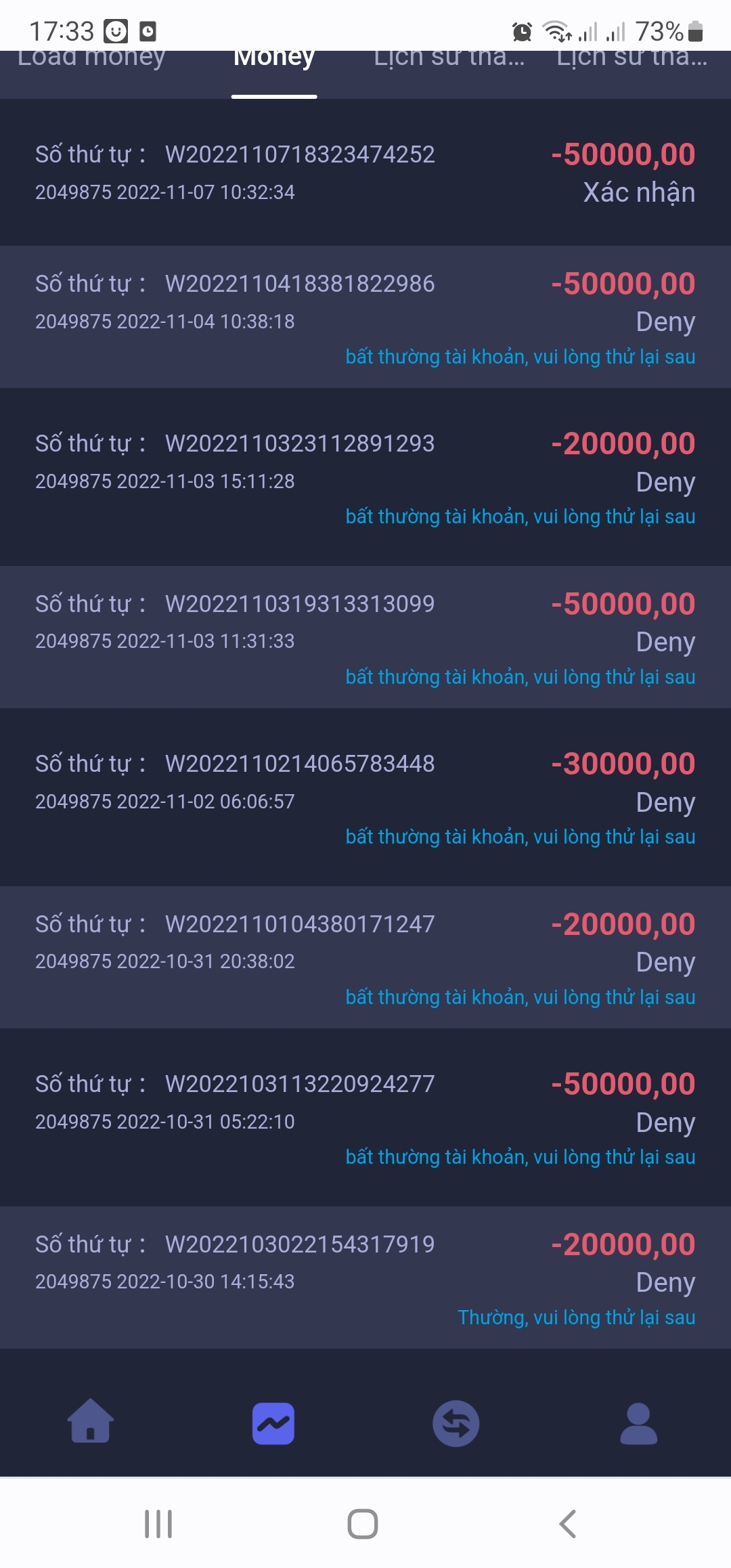Open denied record dated 2022-11-04 10:38:18
Image resolution: width=731 pixels, height=1568 pixels.
click(365, 317)
